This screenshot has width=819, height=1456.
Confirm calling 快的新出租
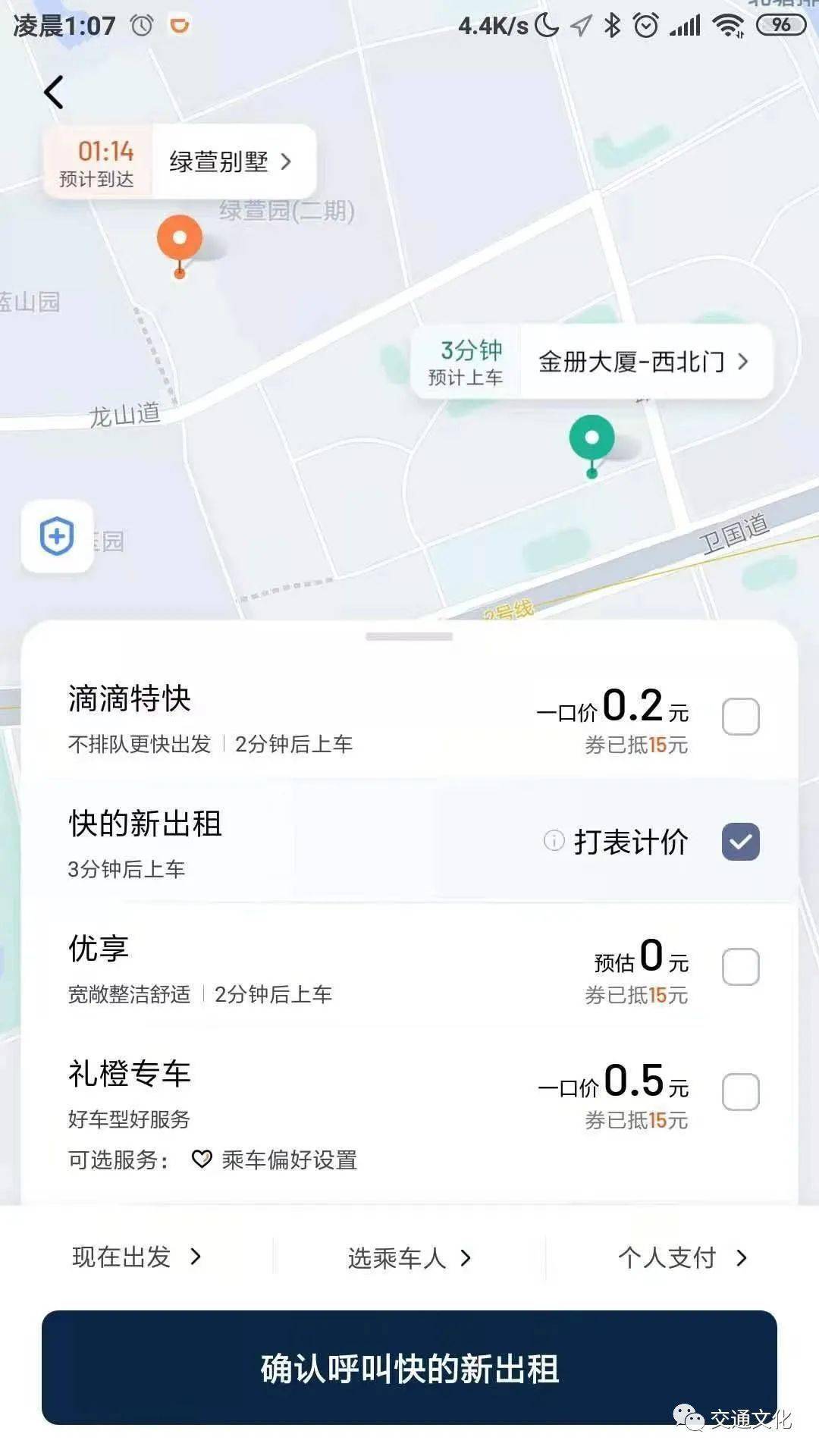(x=409, y=1368)
